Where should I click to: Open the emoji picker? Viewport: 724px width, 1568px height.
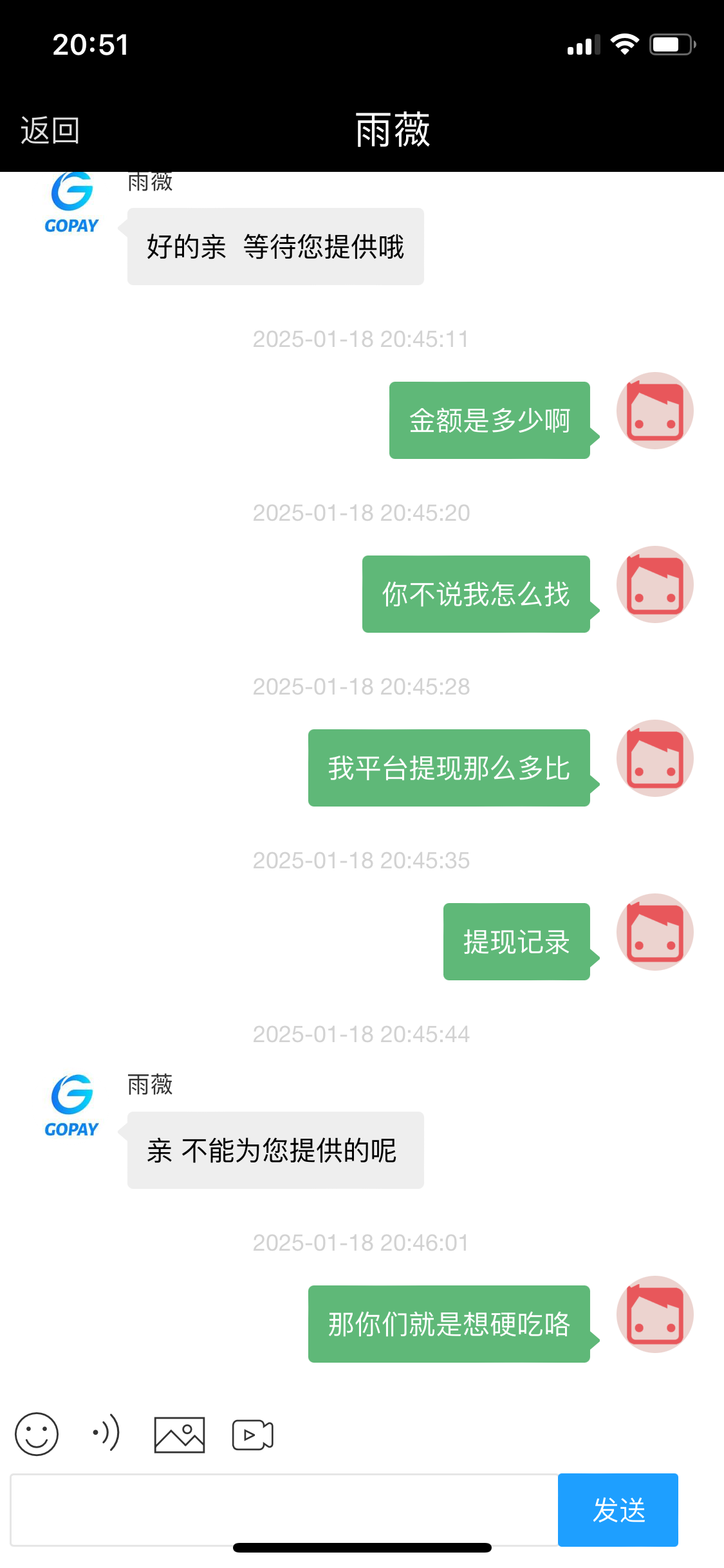click(x=37, y=1434)
